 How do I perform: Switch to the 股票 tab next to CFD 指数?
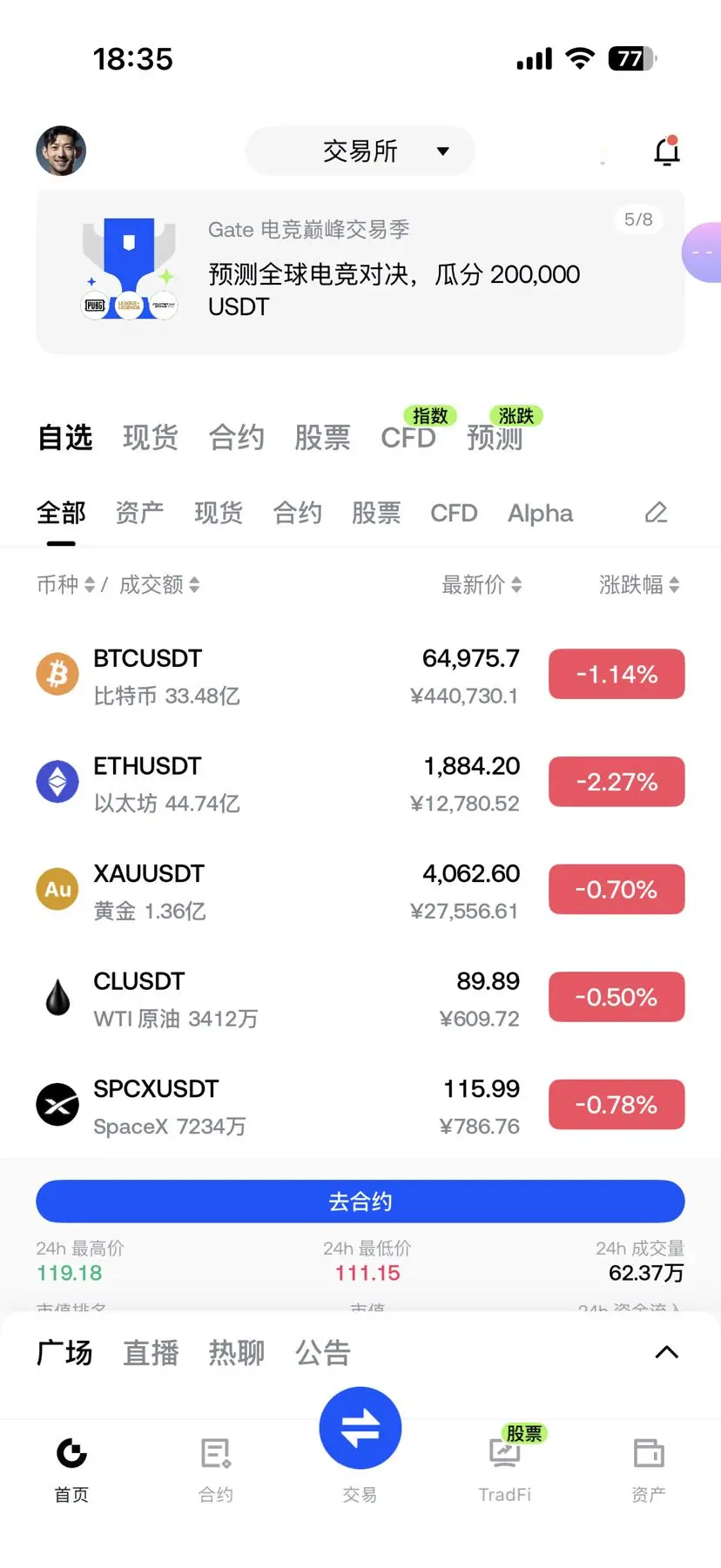pos(322,437)
